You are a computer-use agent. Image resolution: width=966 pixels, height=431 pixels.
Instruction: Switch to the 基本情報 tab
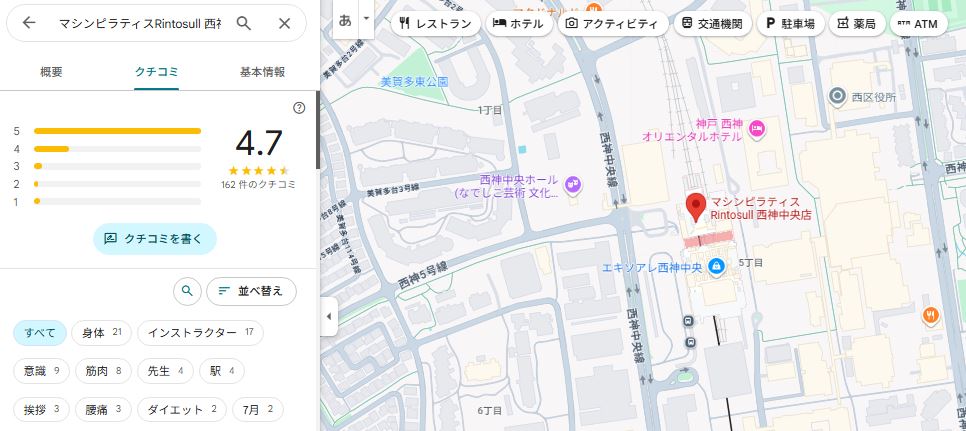coord(262,72)
